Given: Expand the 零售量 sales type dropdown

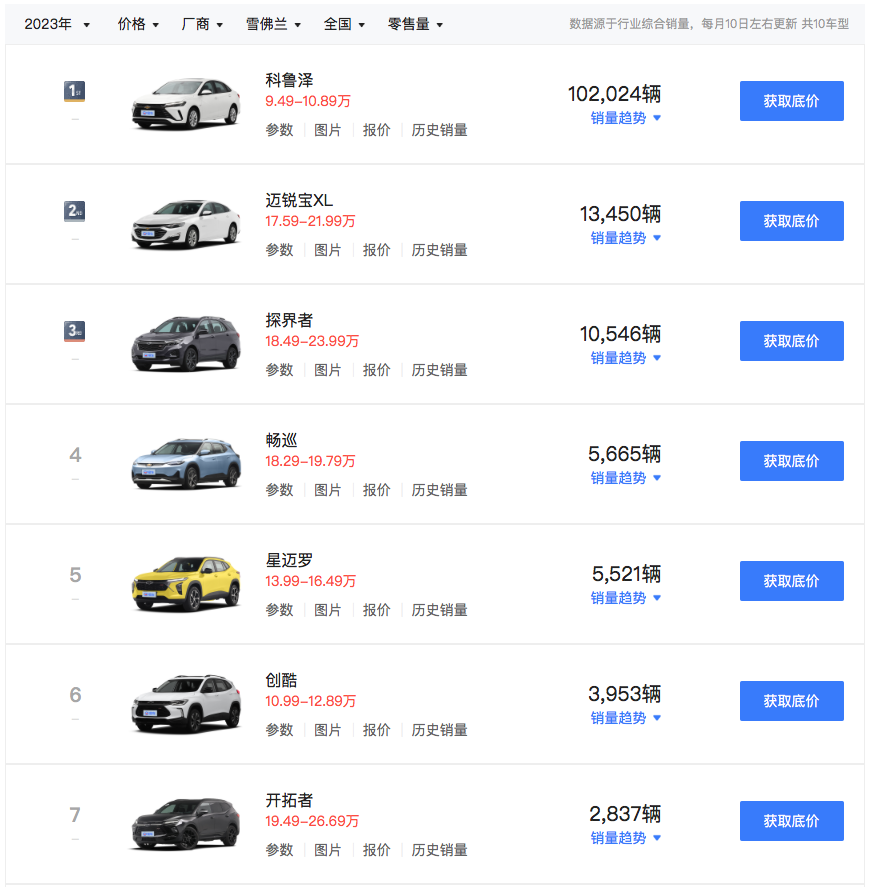Looking at the screenshot, I should pyautogui.click(x=415, y=24).
